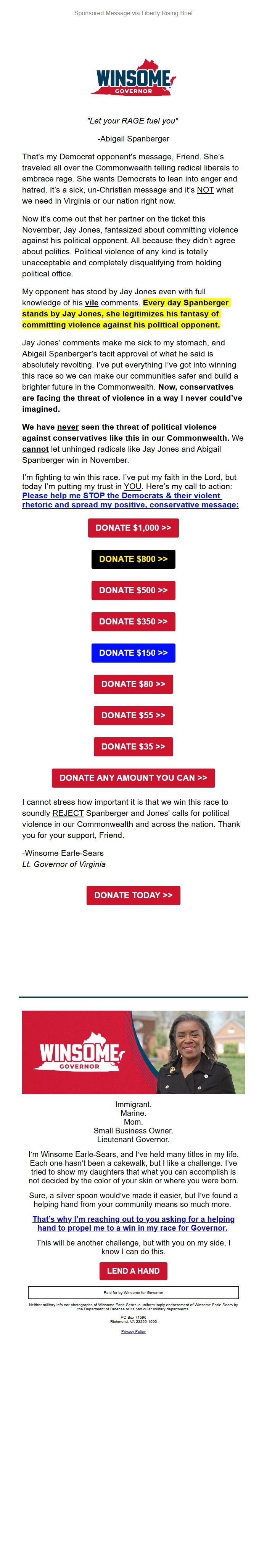Tap the DONATE $35 button
Image resolution: width=267 pixels, height=1568 pixels.
[x=133, y=746]
